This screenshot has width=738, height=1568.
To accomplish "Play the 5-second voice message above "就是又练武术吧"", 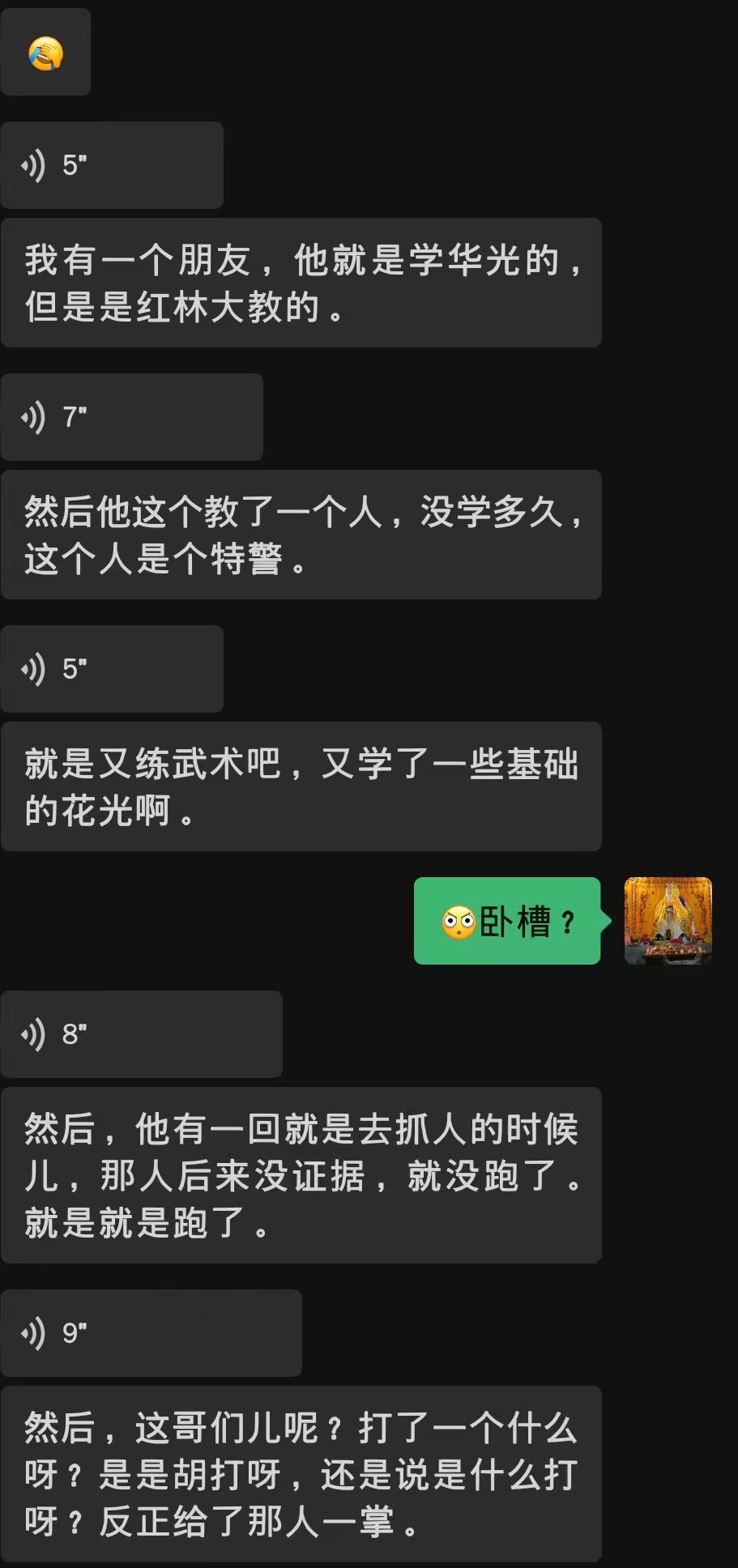I will [112, 669].
